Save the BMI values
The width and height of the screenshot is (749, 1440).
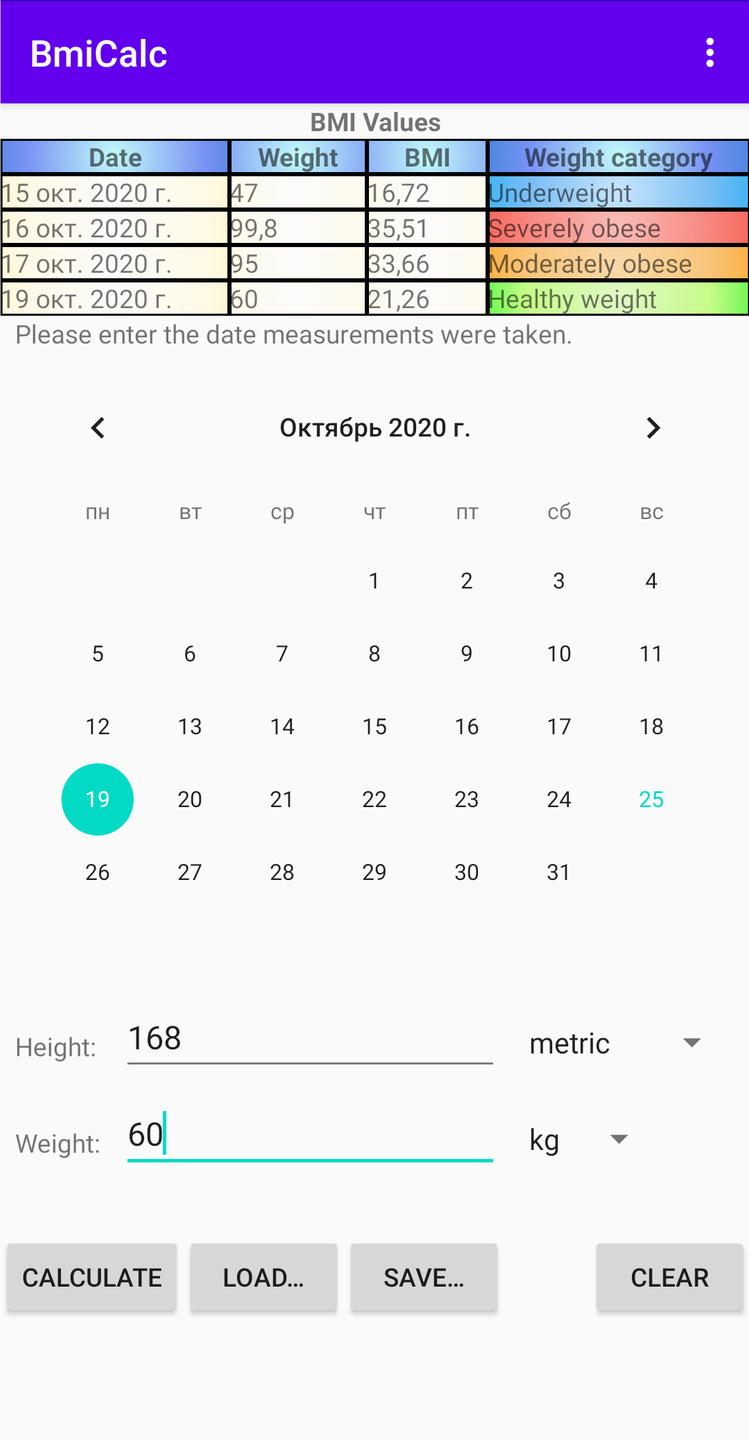click(423, 1277)
